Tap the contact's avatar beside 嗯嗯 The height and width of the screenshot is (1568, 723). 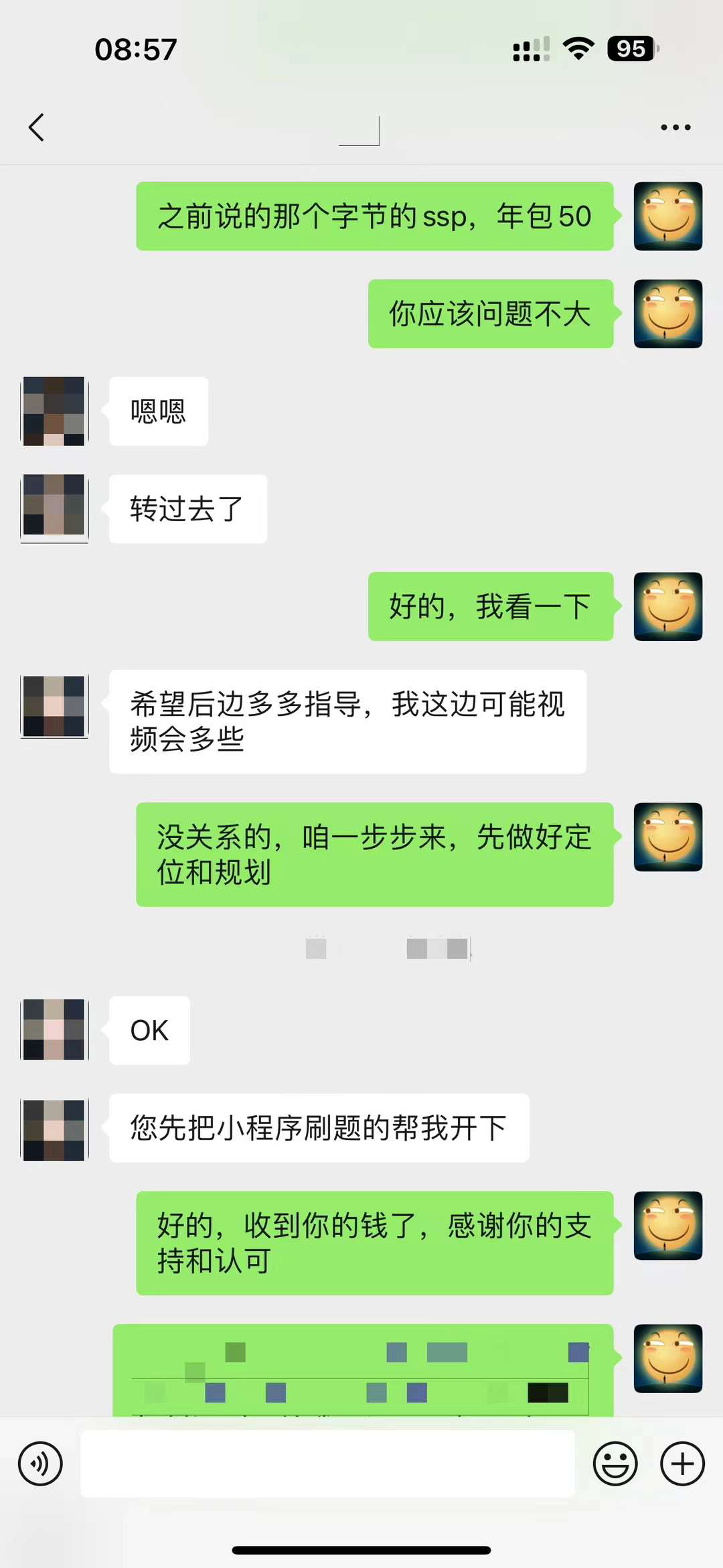54,411
